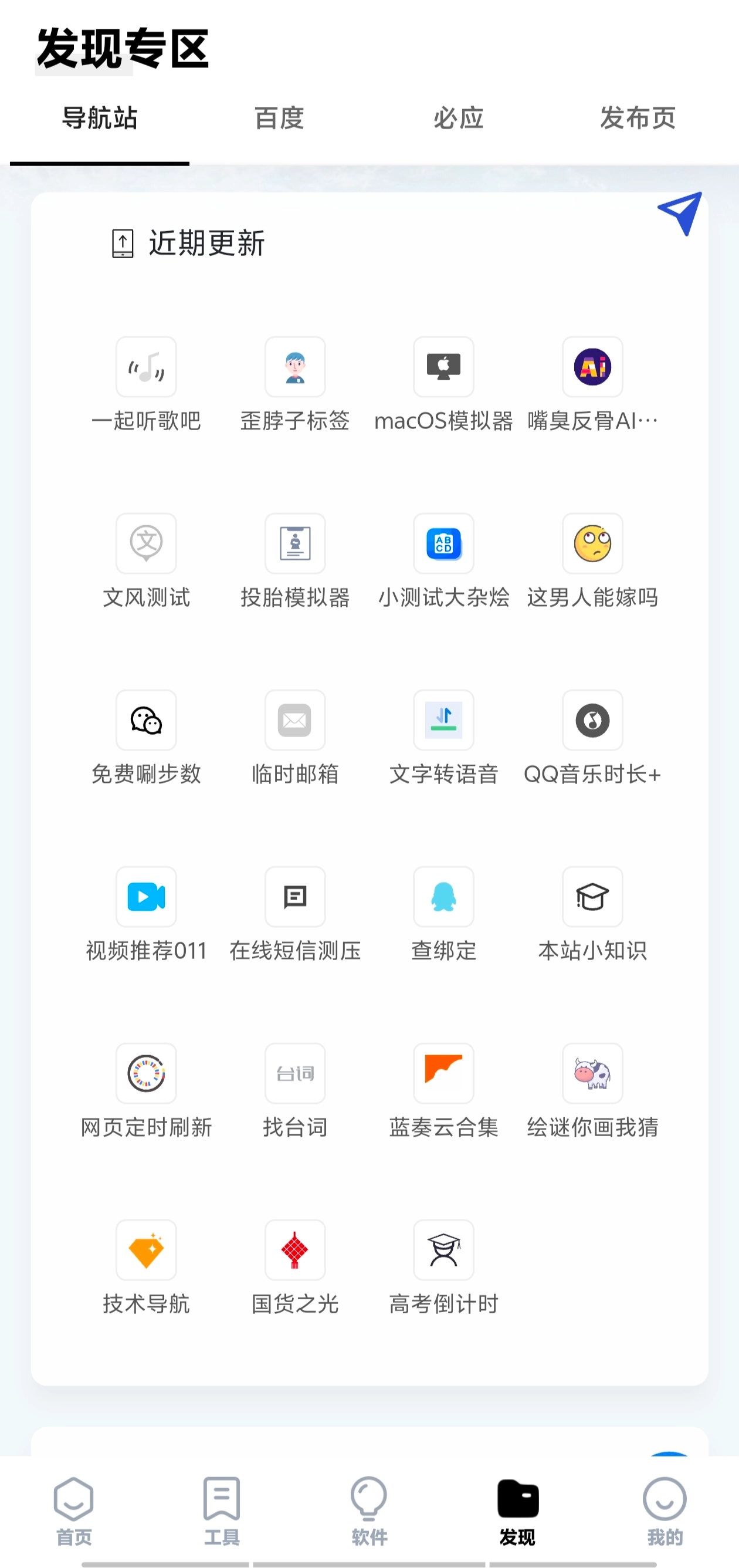Switch to the 发布页 tab

pyautogui.click(x=638, y=119)
